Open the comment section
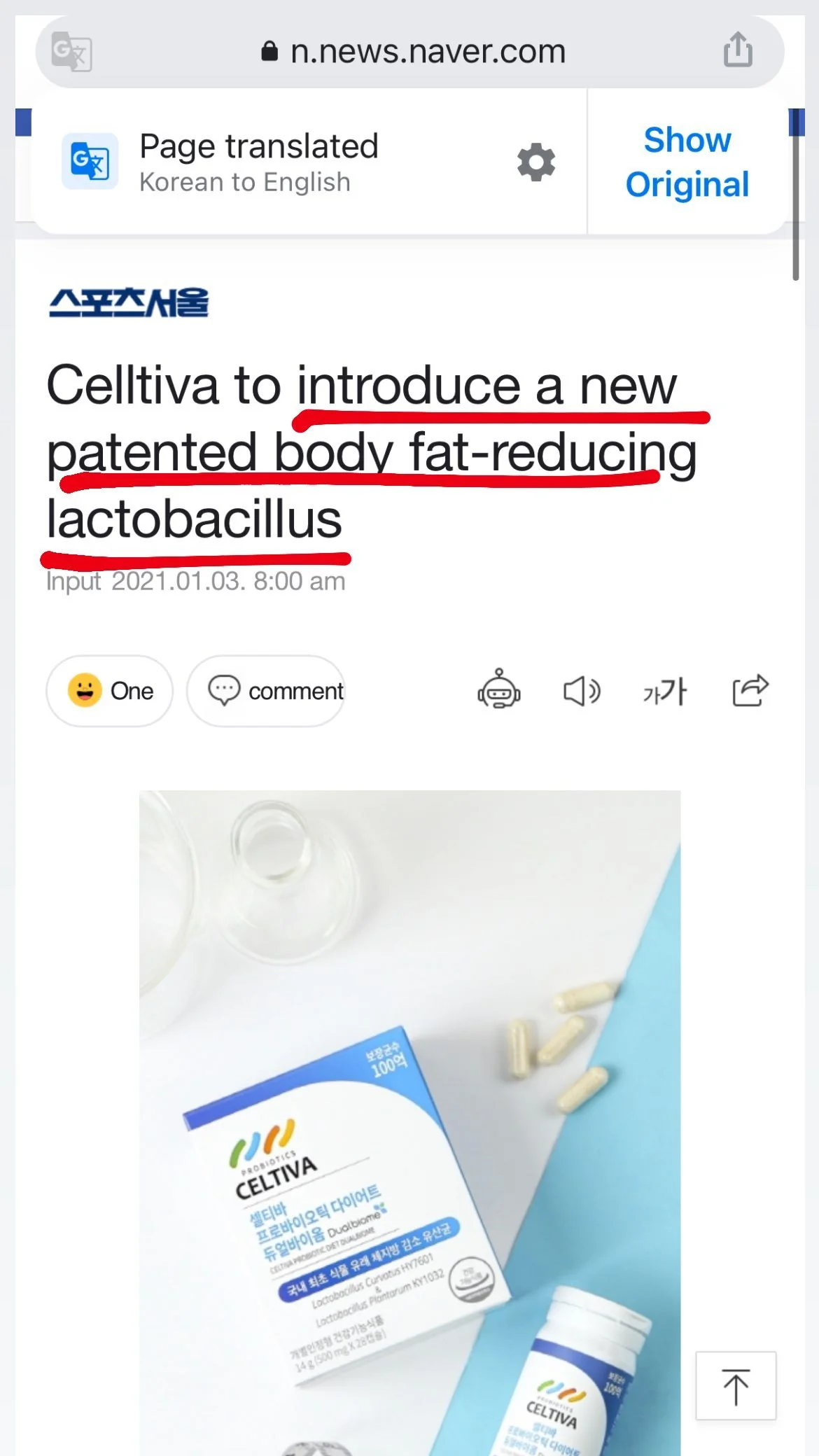Screen dimensions: 819x1456 [x=266, y=691]
